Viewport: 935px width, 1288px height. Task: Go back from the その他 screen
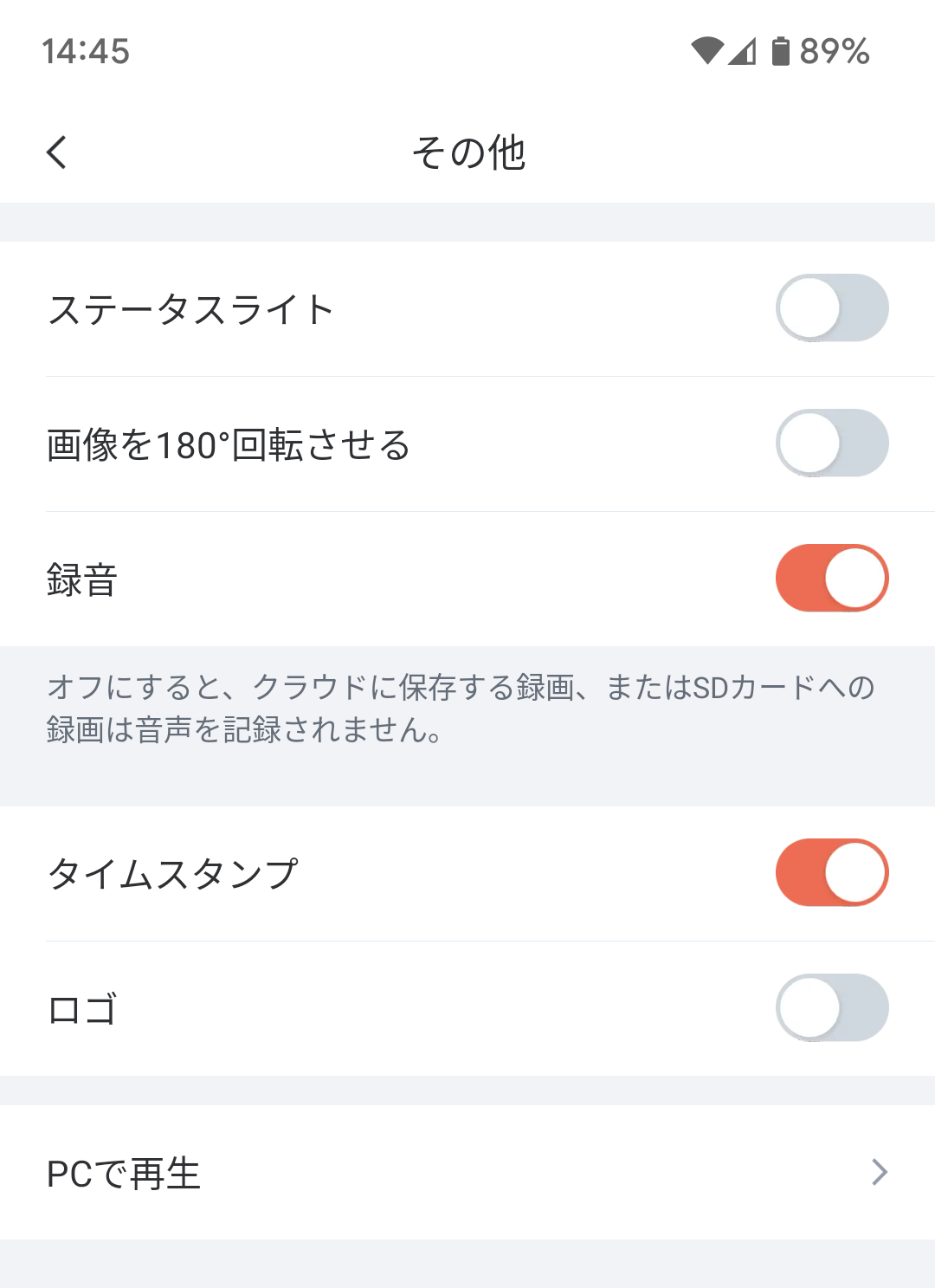coord(57,152)
